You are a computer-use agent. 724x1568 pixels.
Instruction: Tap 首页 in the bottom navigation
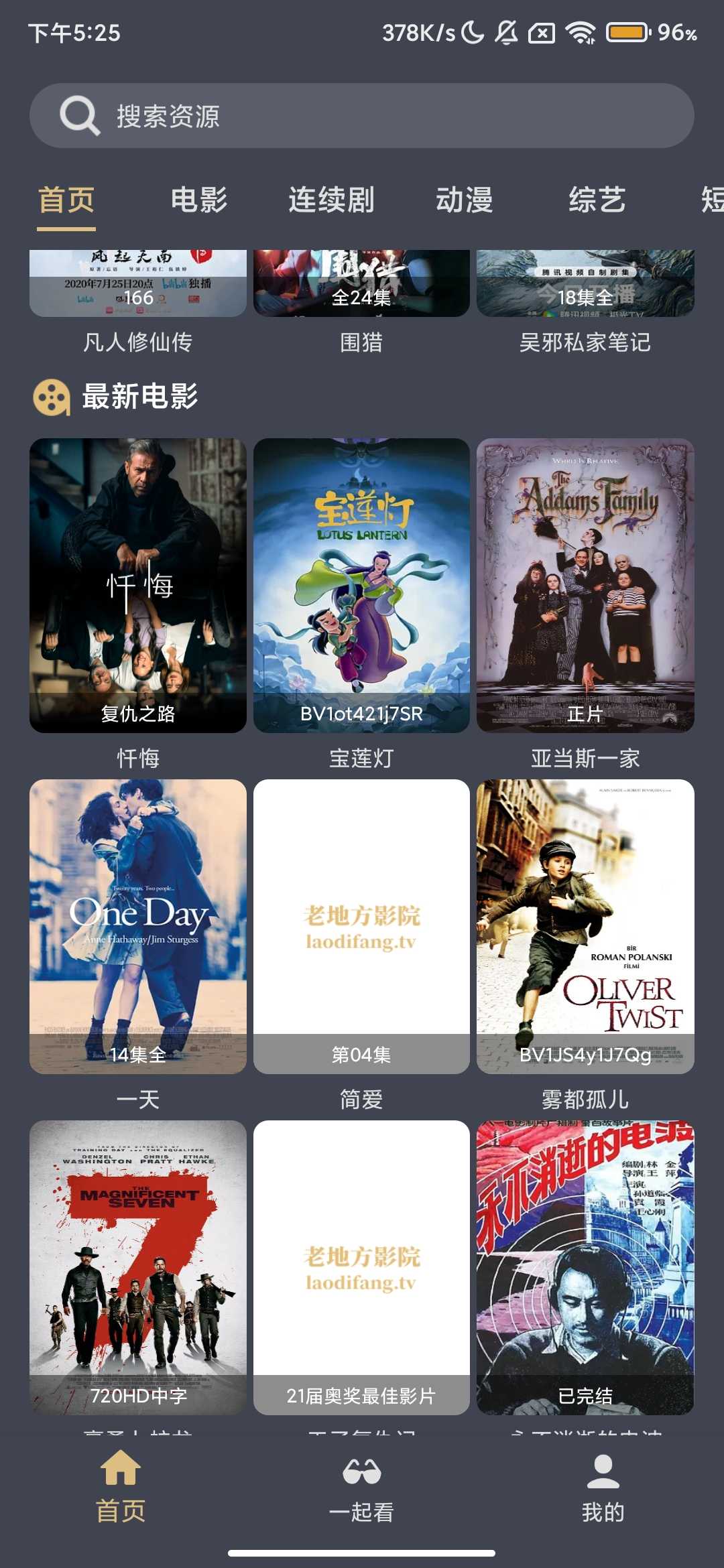[x=121, y=1488]
